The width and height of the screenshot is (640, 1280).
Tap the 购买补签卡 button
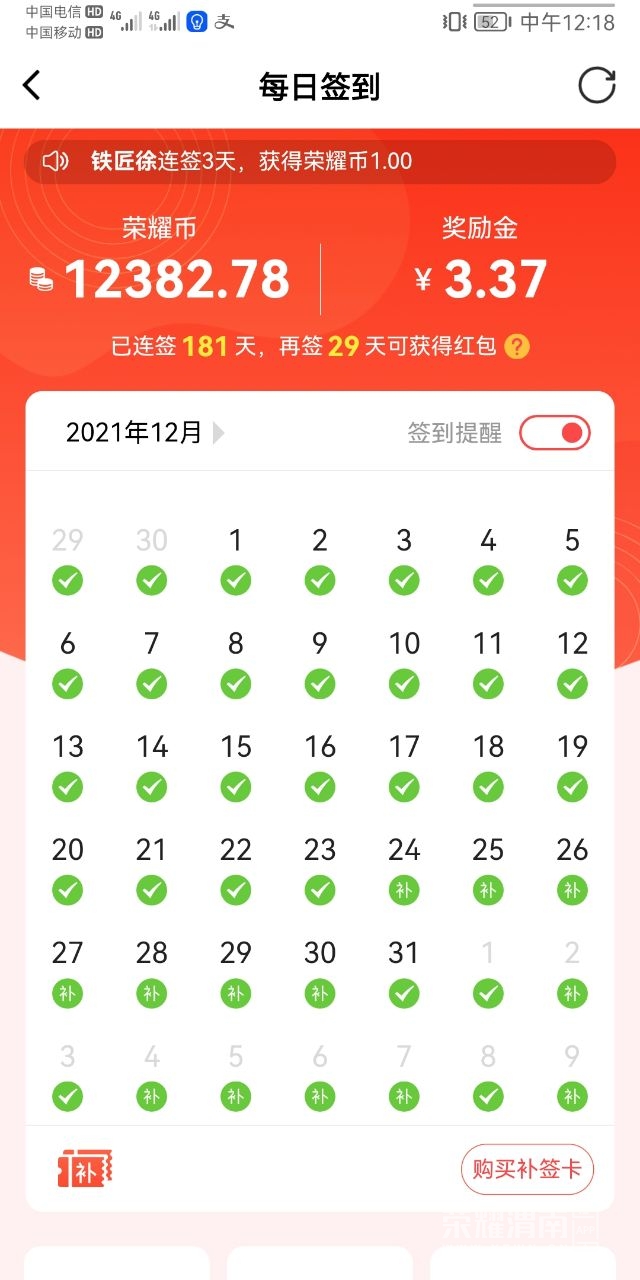click(x=527, y=1169)
